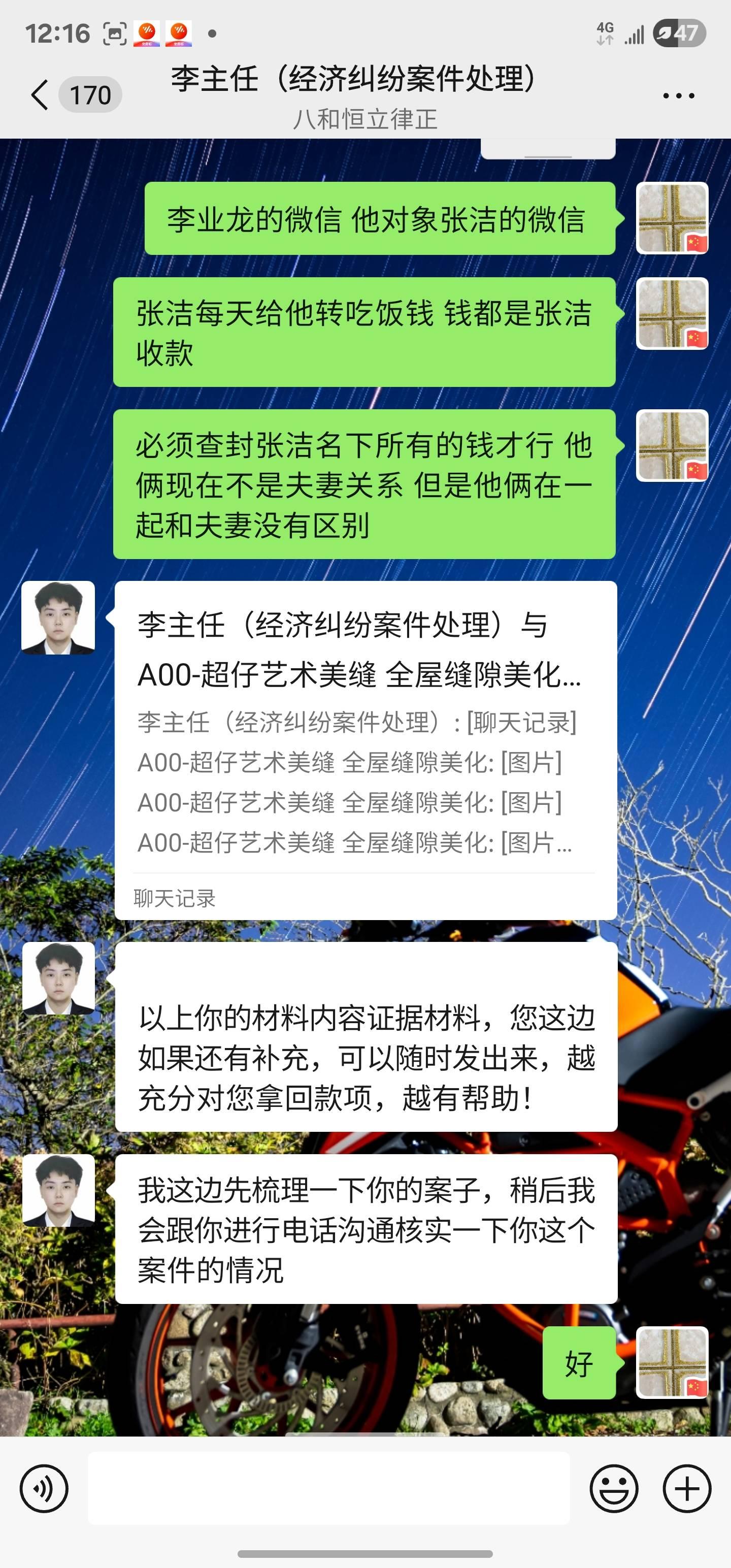Tap the message text field
Image resolution: width=731 pixels, height=1568 pixels.
(x=328, y=1489)
